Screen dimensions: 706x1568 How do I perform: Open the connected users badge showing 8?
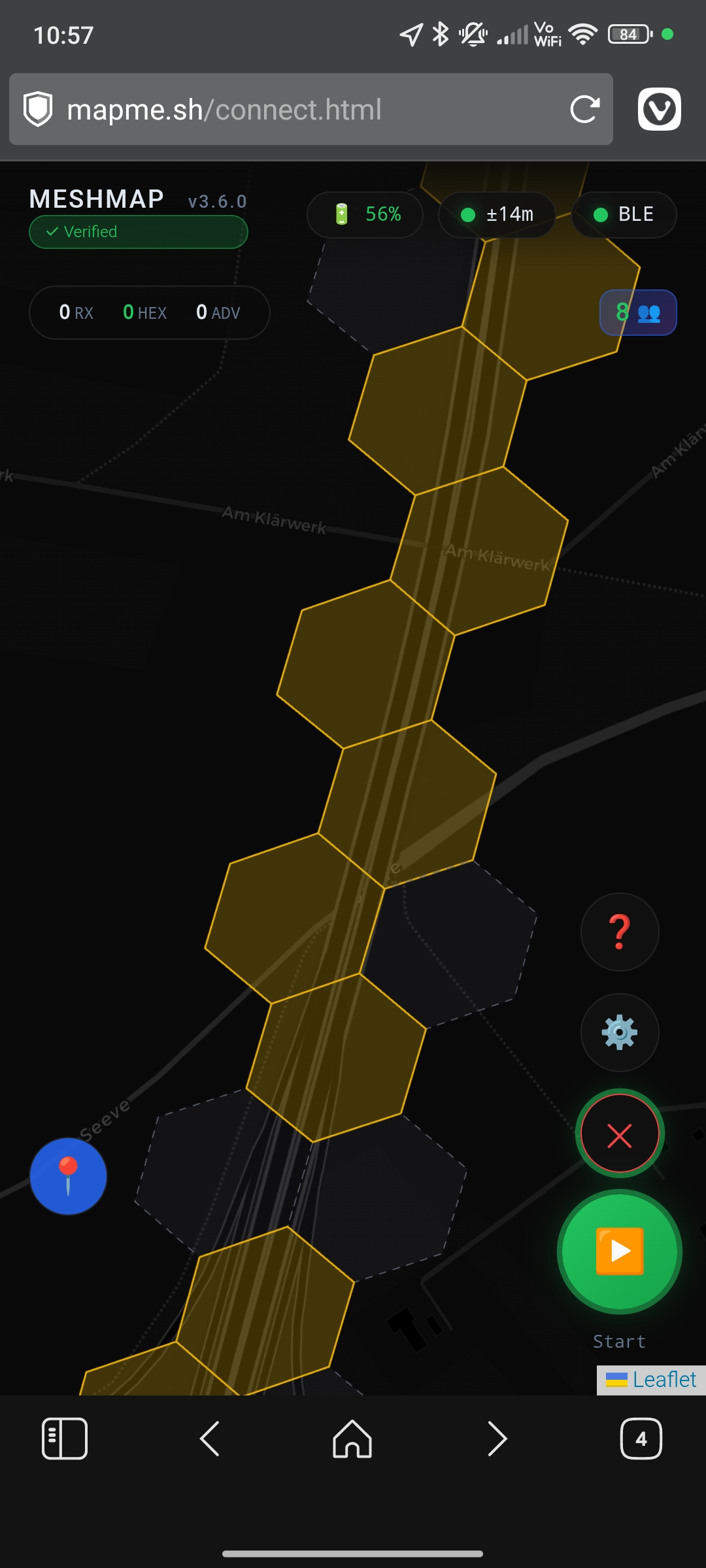tap(638, 312)
